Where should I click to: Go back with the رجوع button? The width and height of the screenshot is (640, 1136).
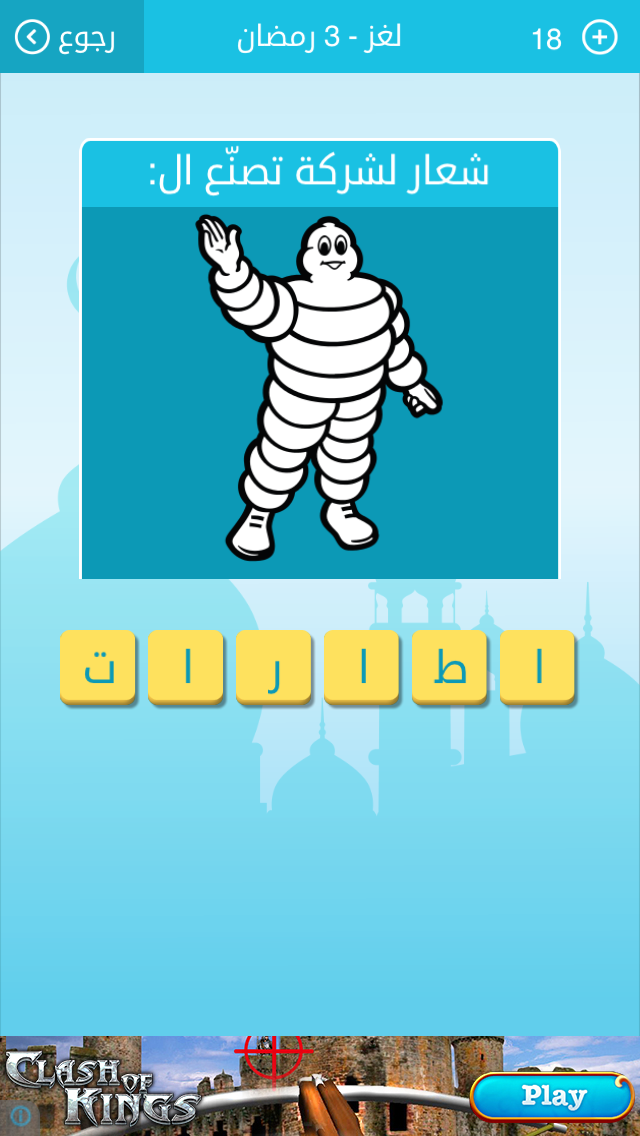(67, 38)
